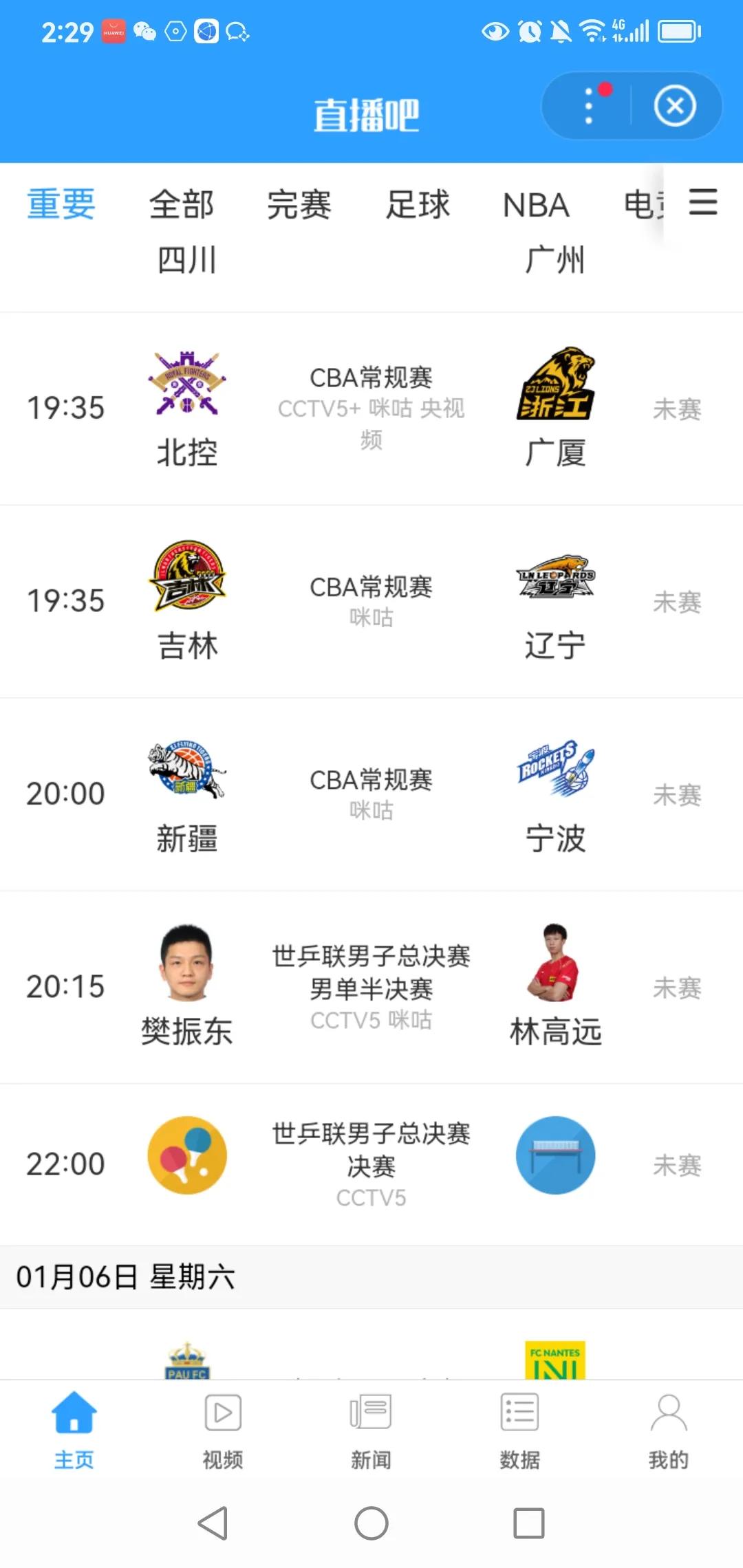View the 新疆 vs 宁波 game details

[371, 794]
